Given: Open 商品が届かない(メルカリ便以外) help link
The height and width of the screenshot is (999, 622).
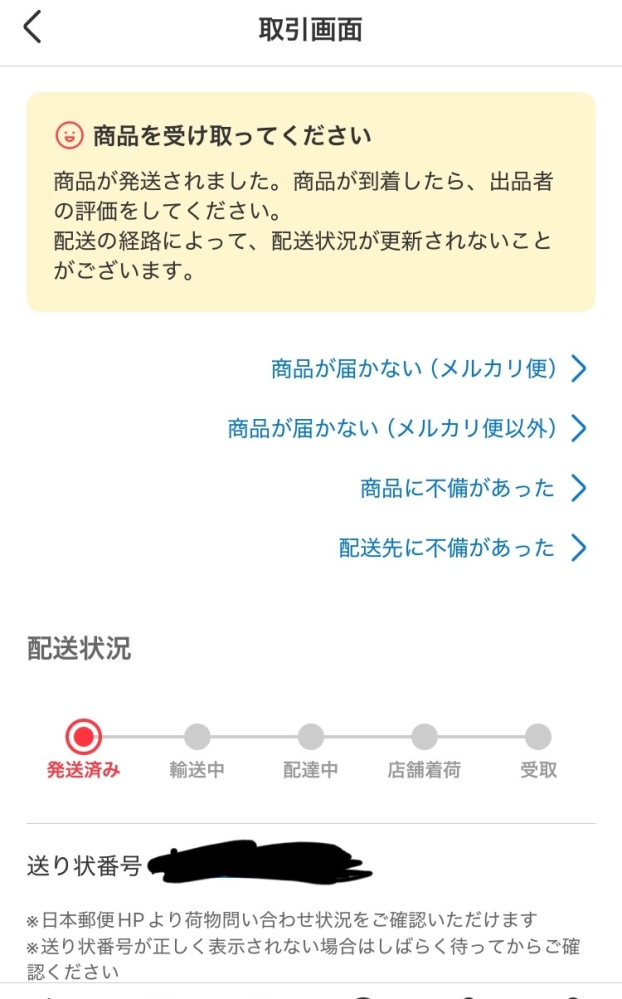Looking at the screenshot, I should click(x=406, y=429).
